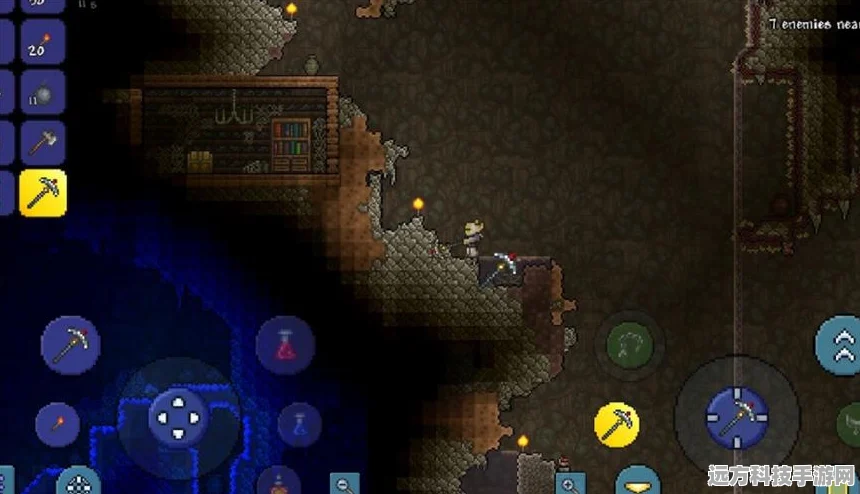Select the hammer axe hotbar slot

[x=42, y=143]
